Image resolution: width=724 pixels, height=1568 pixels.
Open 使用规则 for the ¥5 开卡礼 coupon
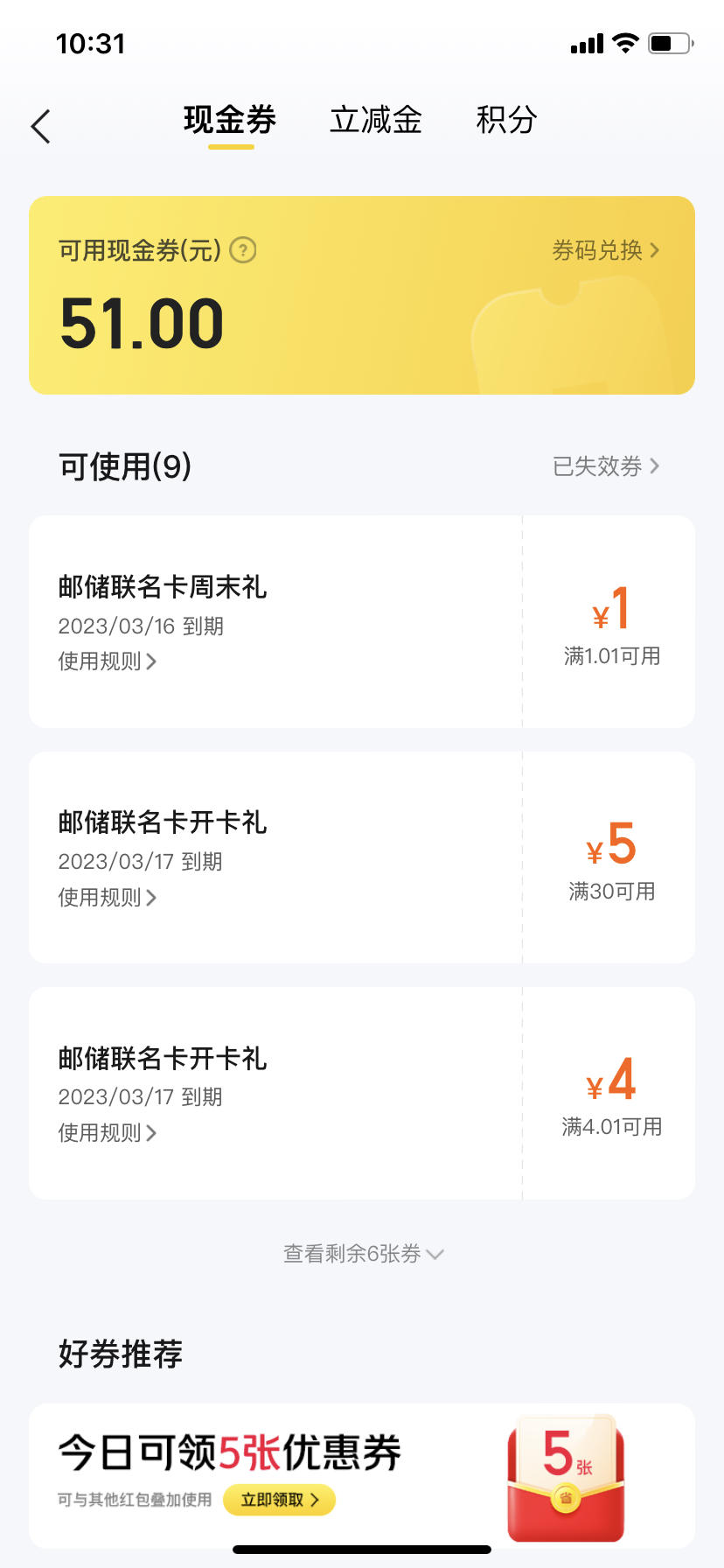[107, 897]
